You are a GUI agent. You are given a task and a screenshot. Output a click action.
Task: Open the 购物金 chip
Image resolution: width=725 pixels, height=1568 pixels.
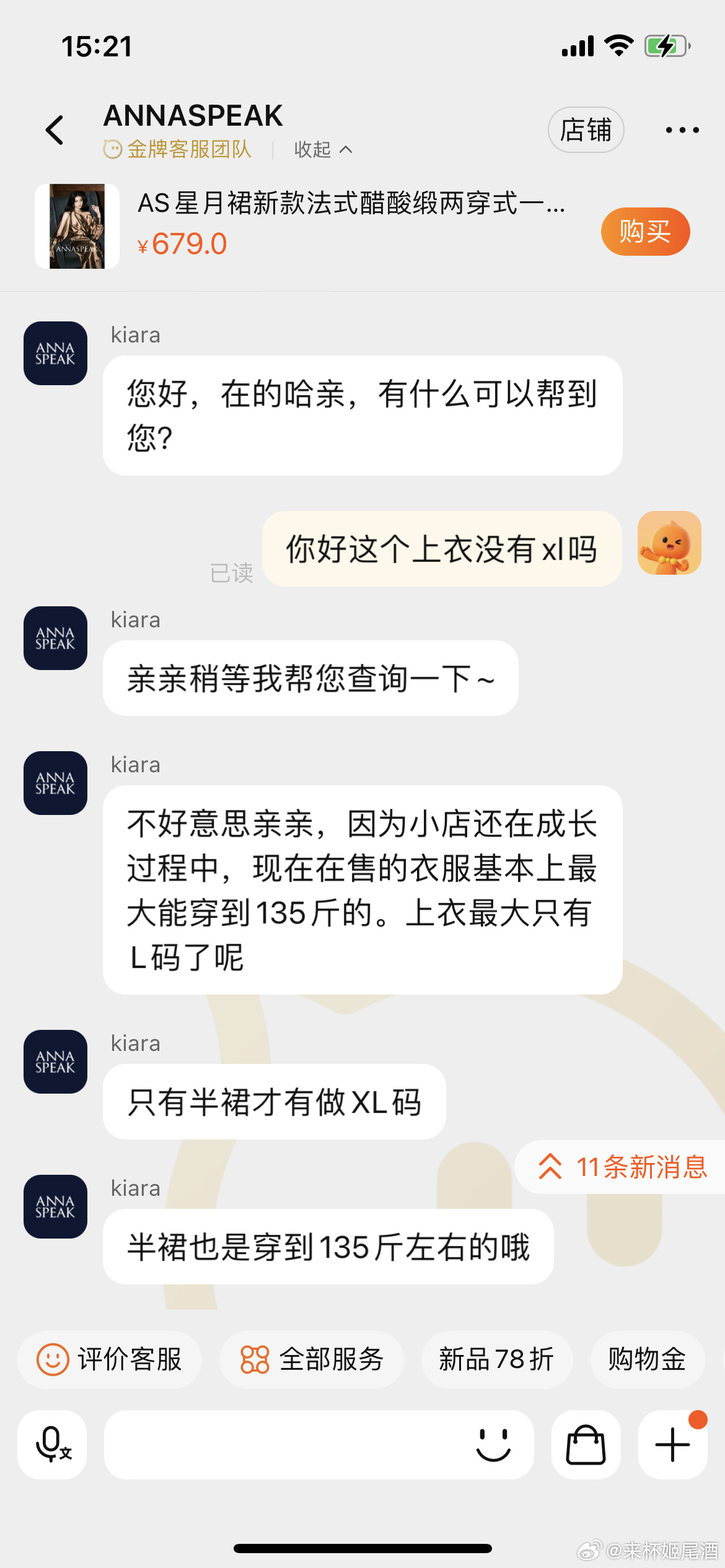point(647,1359)
